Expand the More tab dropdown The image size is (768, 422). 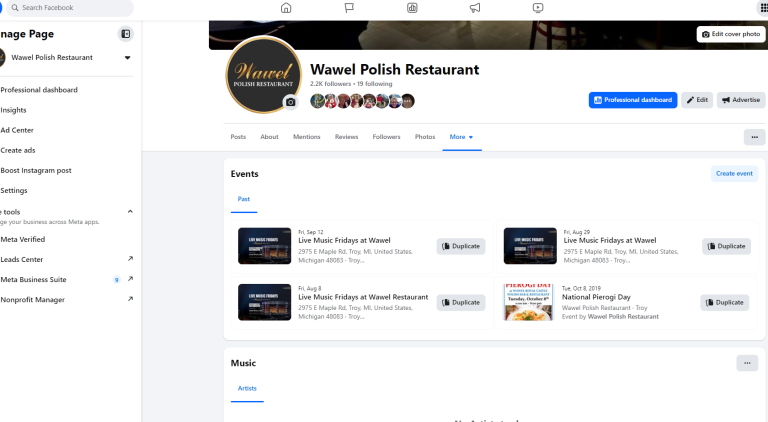[461, 137]
